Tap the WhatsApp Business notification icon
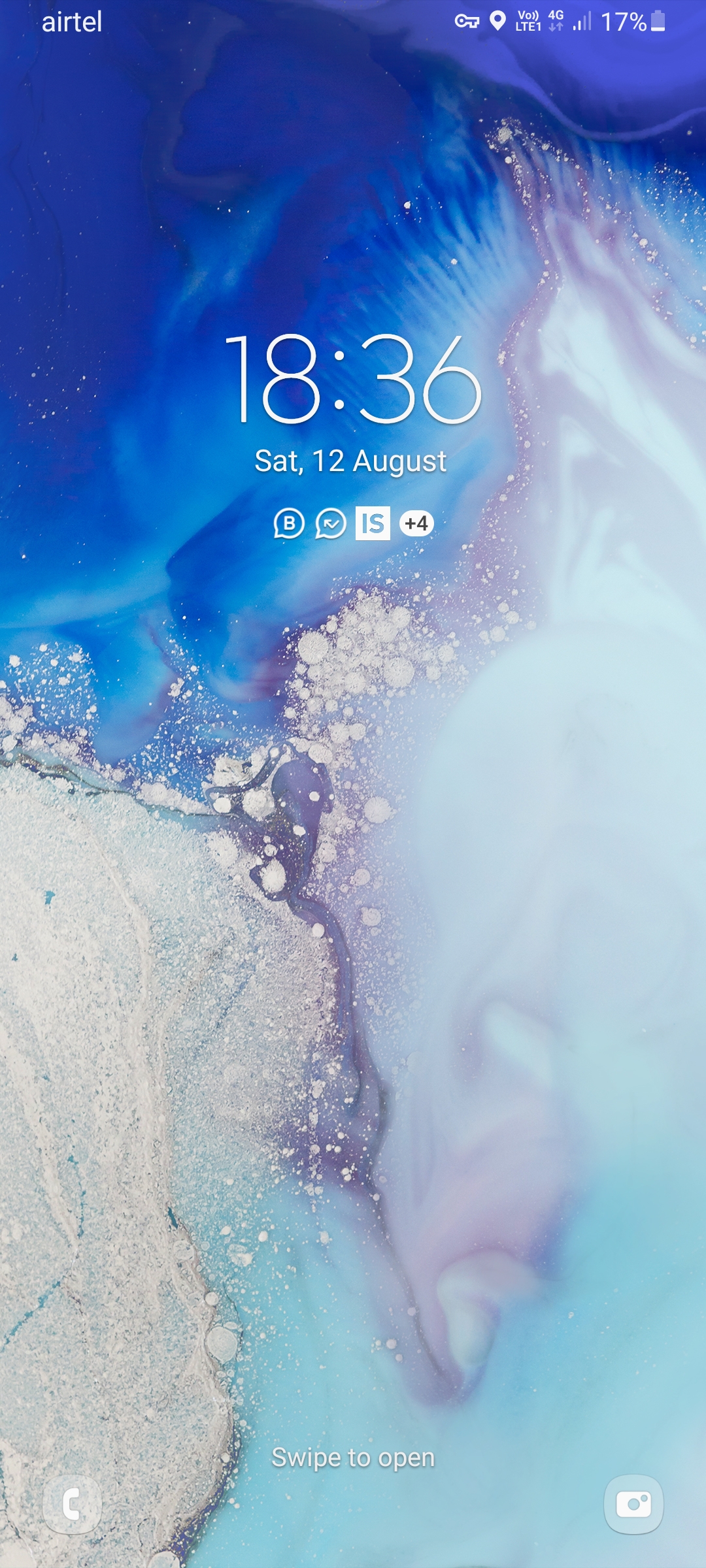This screenshot has height=1568, width=706. pyautogui.click(x=289, y=523)
